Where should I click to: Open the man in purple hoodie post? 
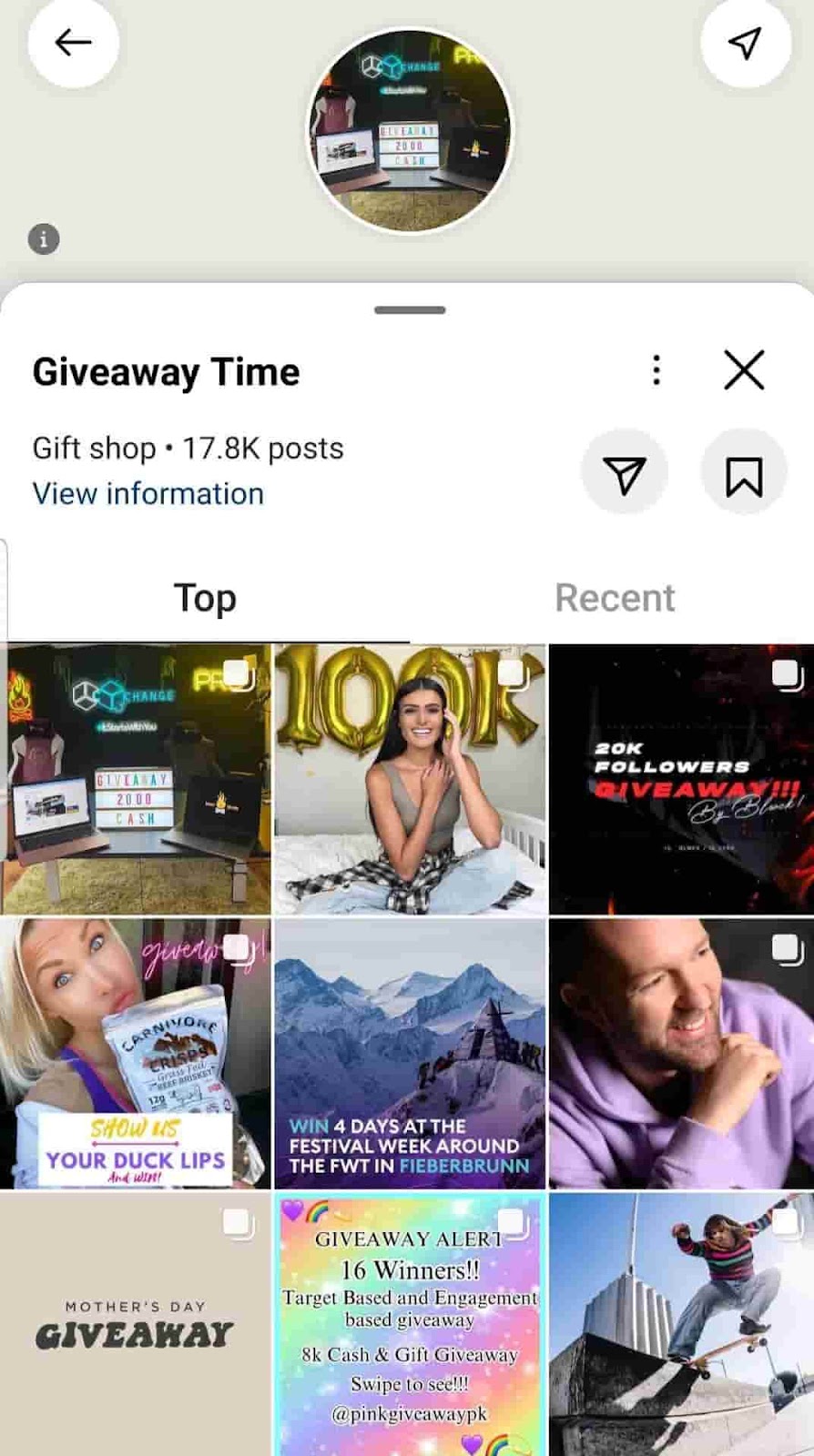tap(681, 1054)
